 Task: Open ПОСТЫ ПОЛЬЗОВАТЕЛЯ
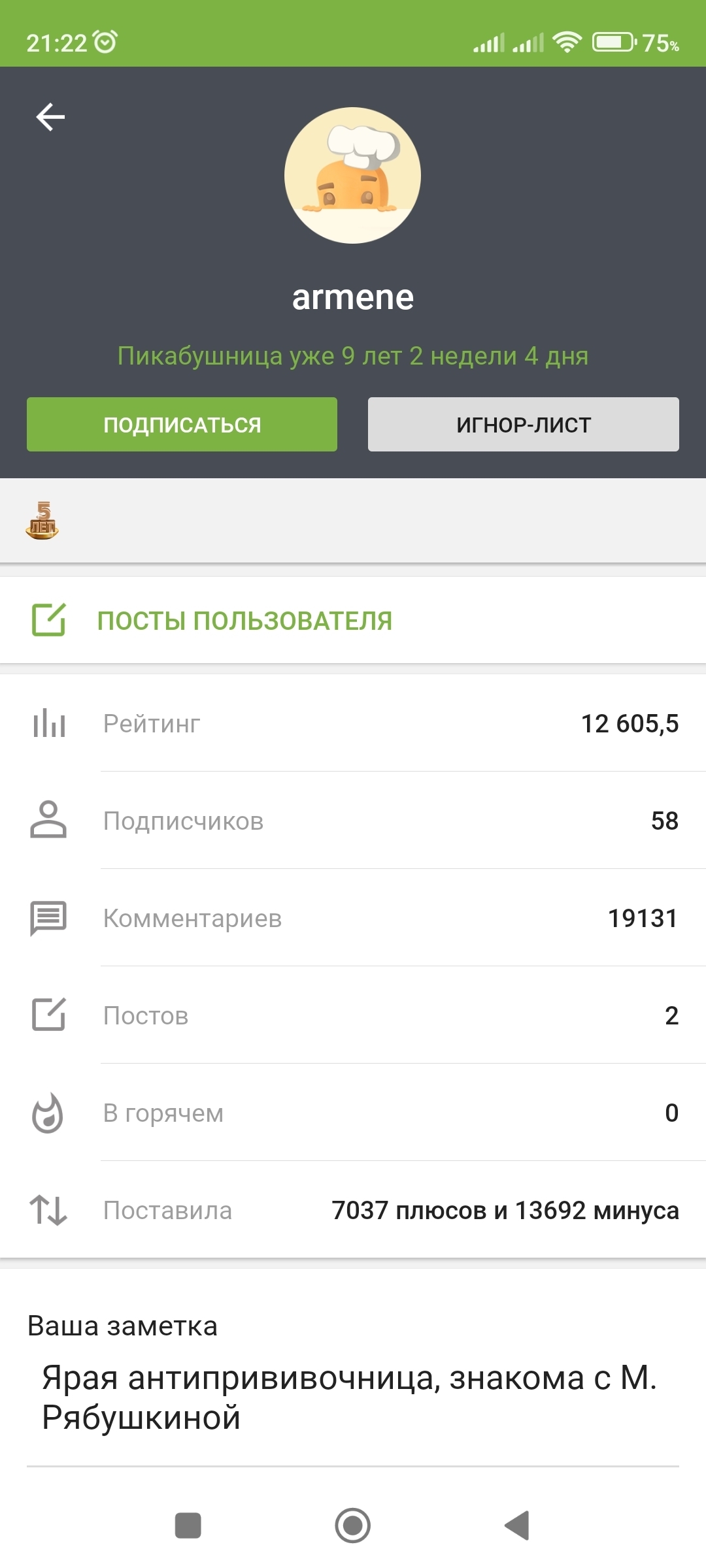click(x=244, y=621)
